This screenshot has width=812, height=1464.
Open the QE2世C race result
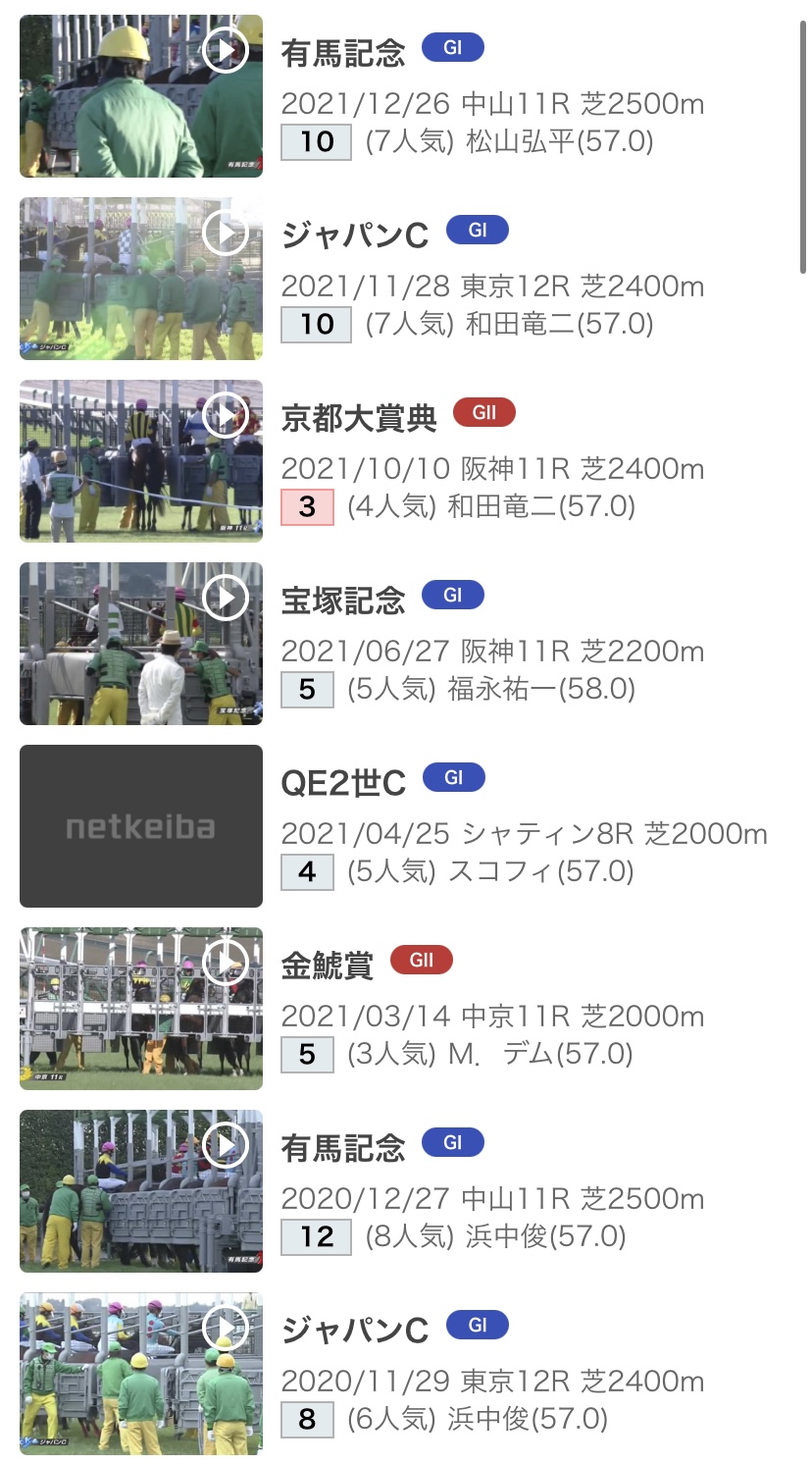pyautogui.click(x=342, y=783)
